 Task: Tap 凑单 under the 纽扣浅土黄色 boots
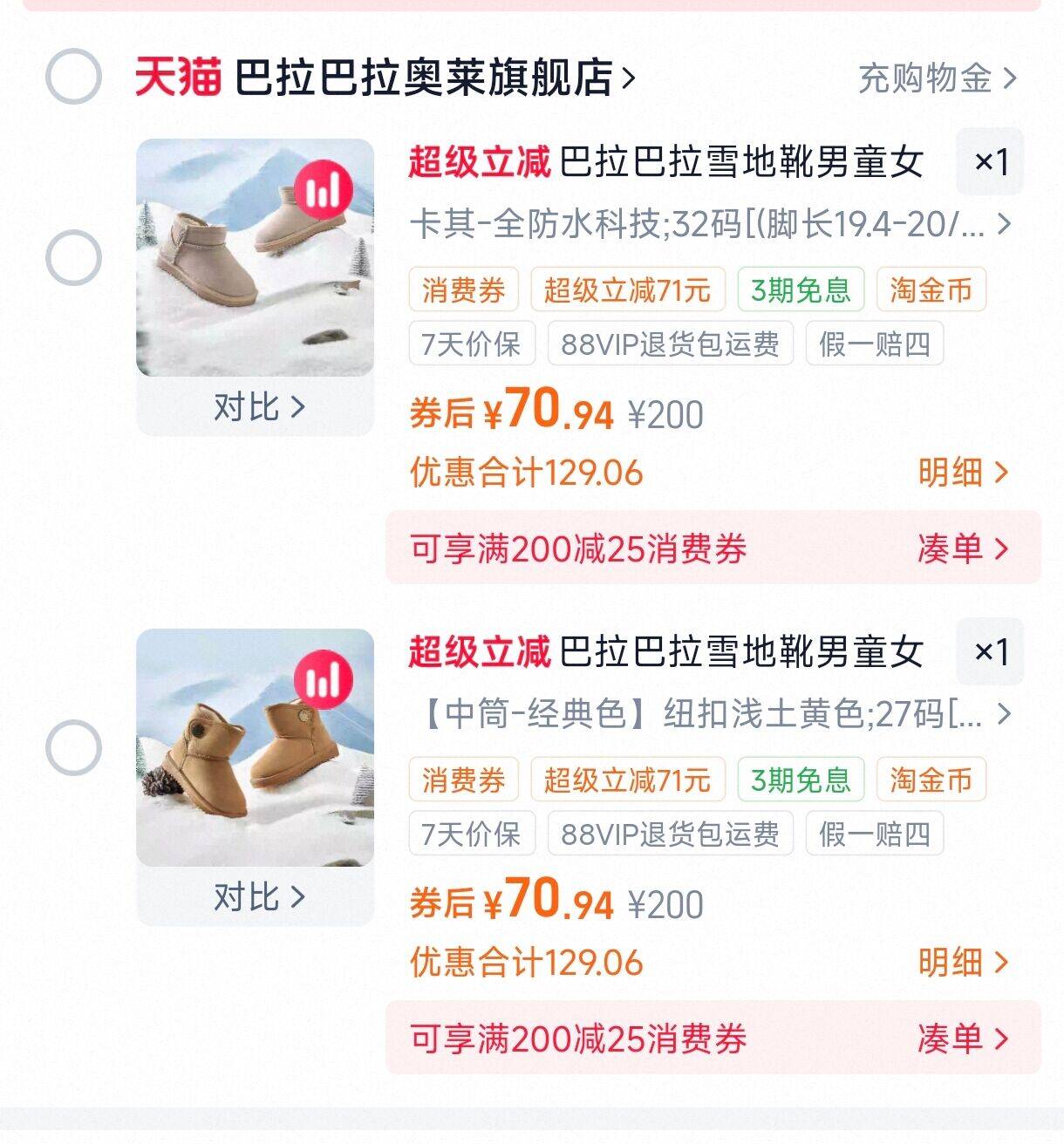[964, 1038]
